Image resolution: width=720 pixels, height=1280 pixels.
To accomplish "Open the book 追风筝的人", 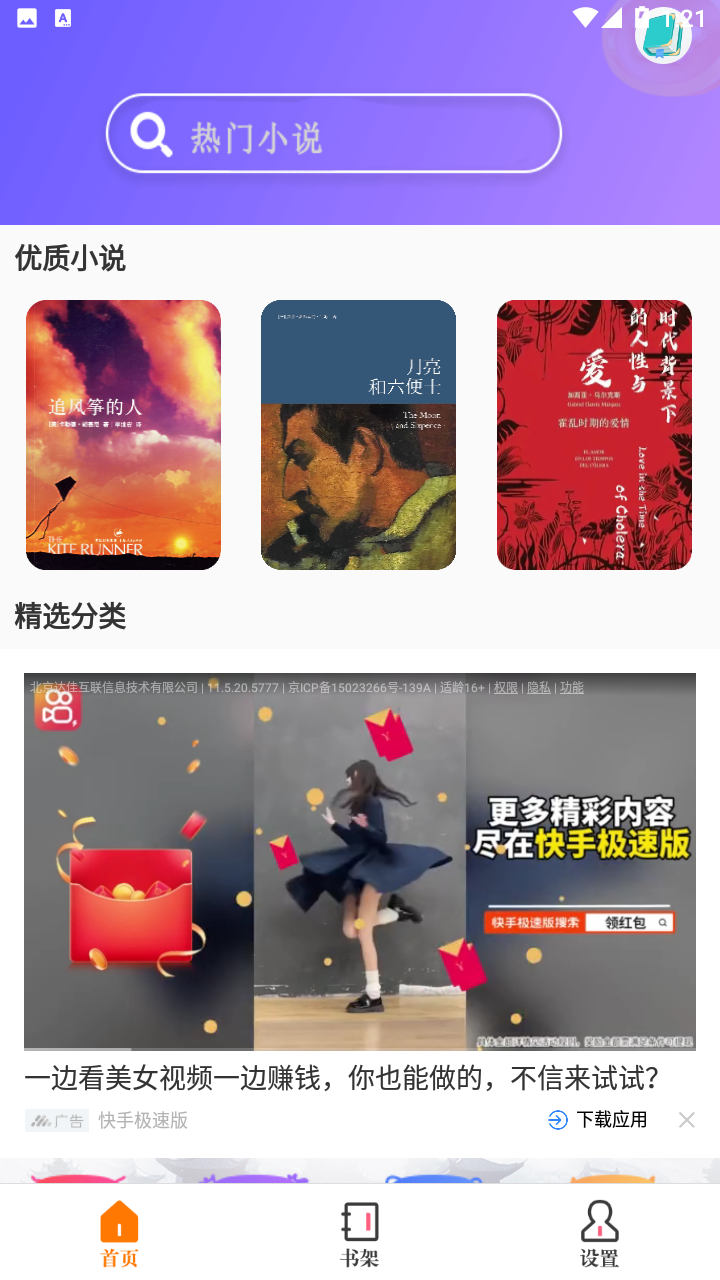I will pos(123,435).
